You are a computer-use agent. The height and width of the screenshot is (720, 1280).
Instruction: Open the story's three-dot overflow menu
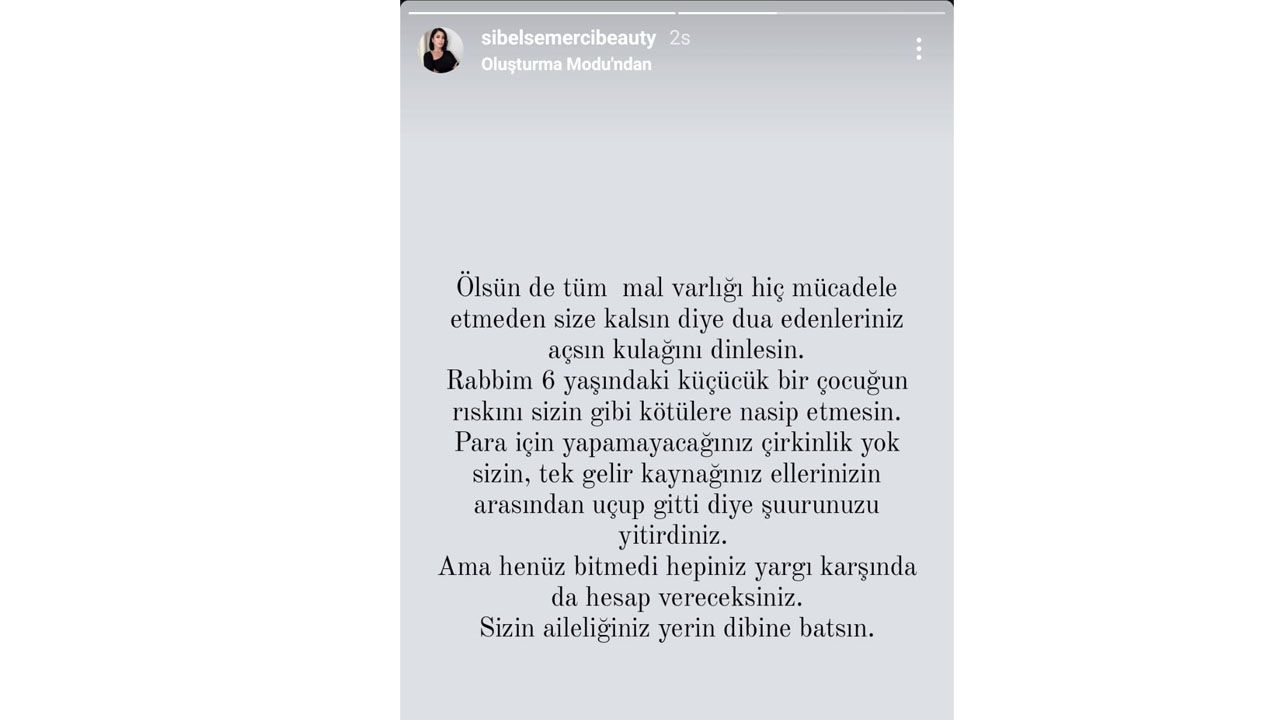[918, 49]
